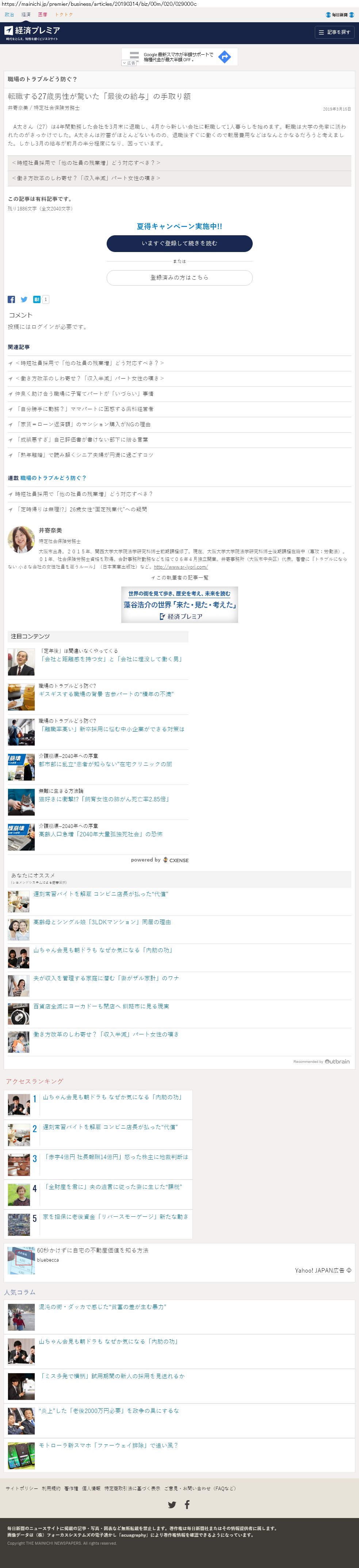Open 藻谷浩介の世界「来た・見た・考えた」 banner
The height and width of the screenshot is (1568, 359).
click(179, 604)
